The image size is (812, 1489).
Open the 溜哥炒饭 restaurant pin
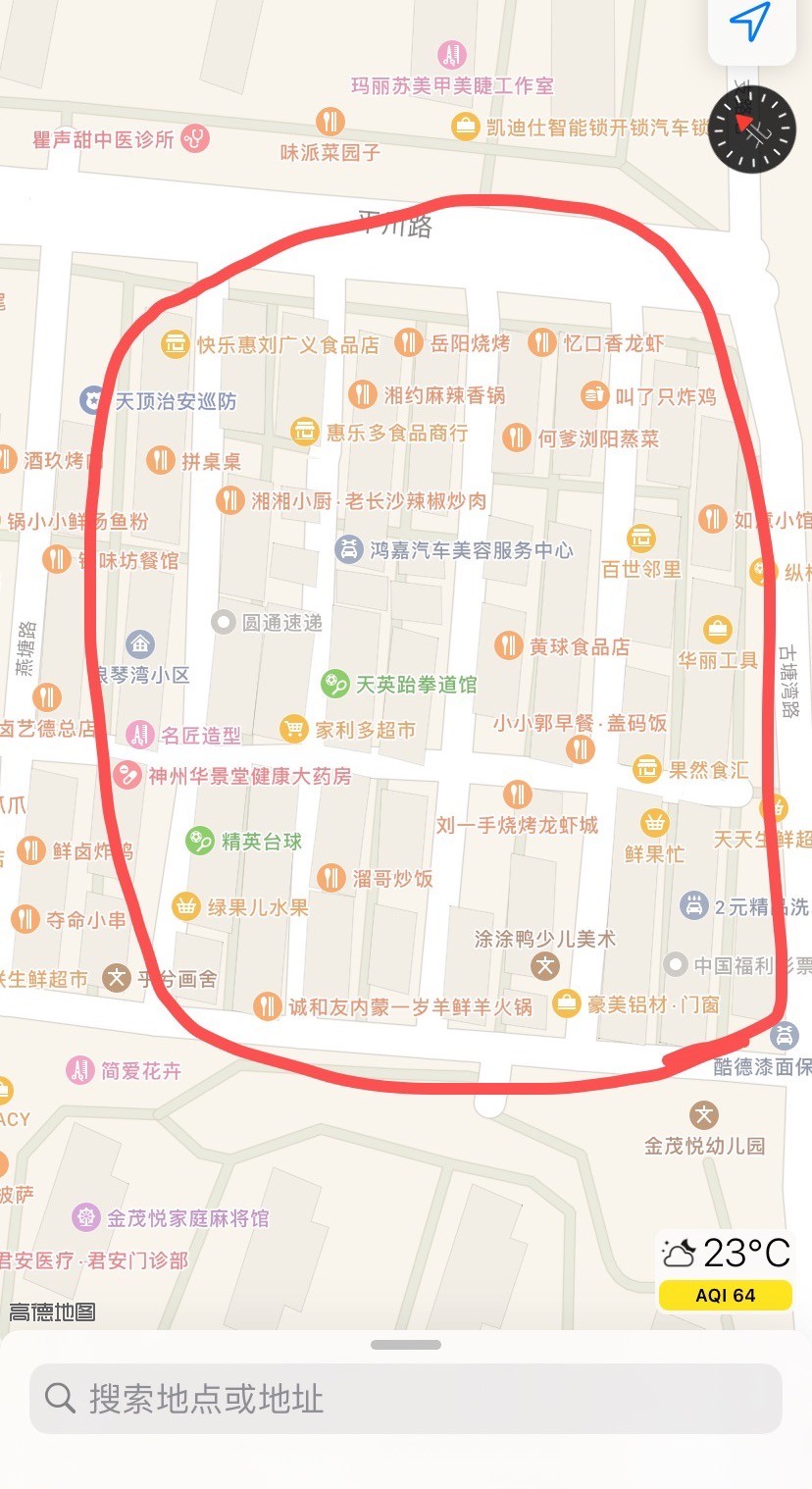coord(331,877)
